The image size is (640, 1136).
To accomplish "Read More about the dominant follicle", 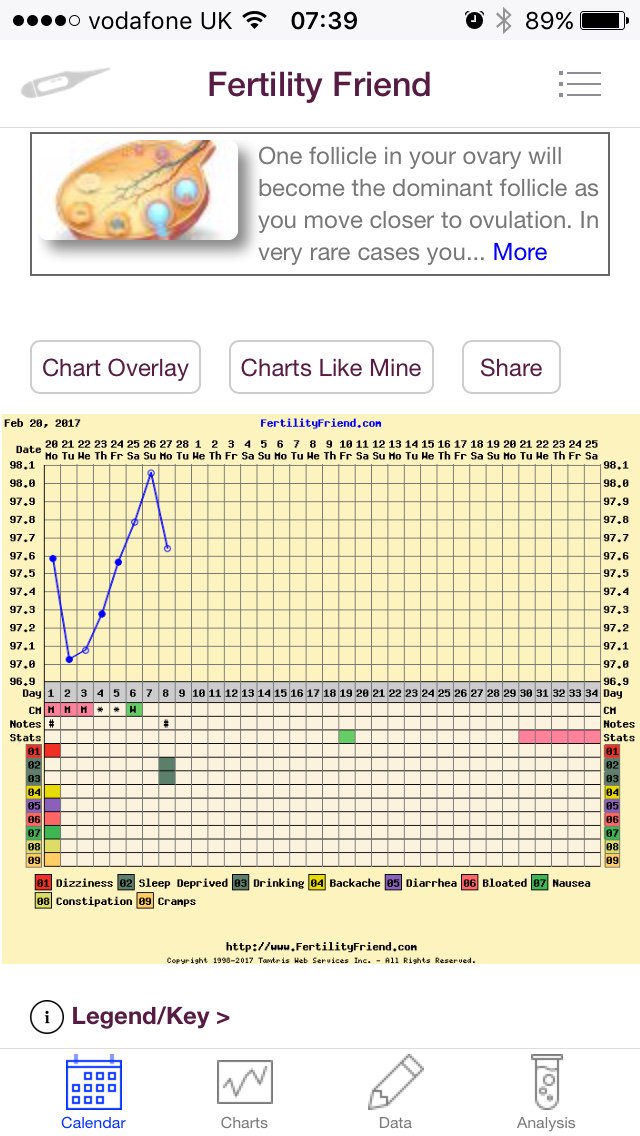I will (x=520, y=252).
